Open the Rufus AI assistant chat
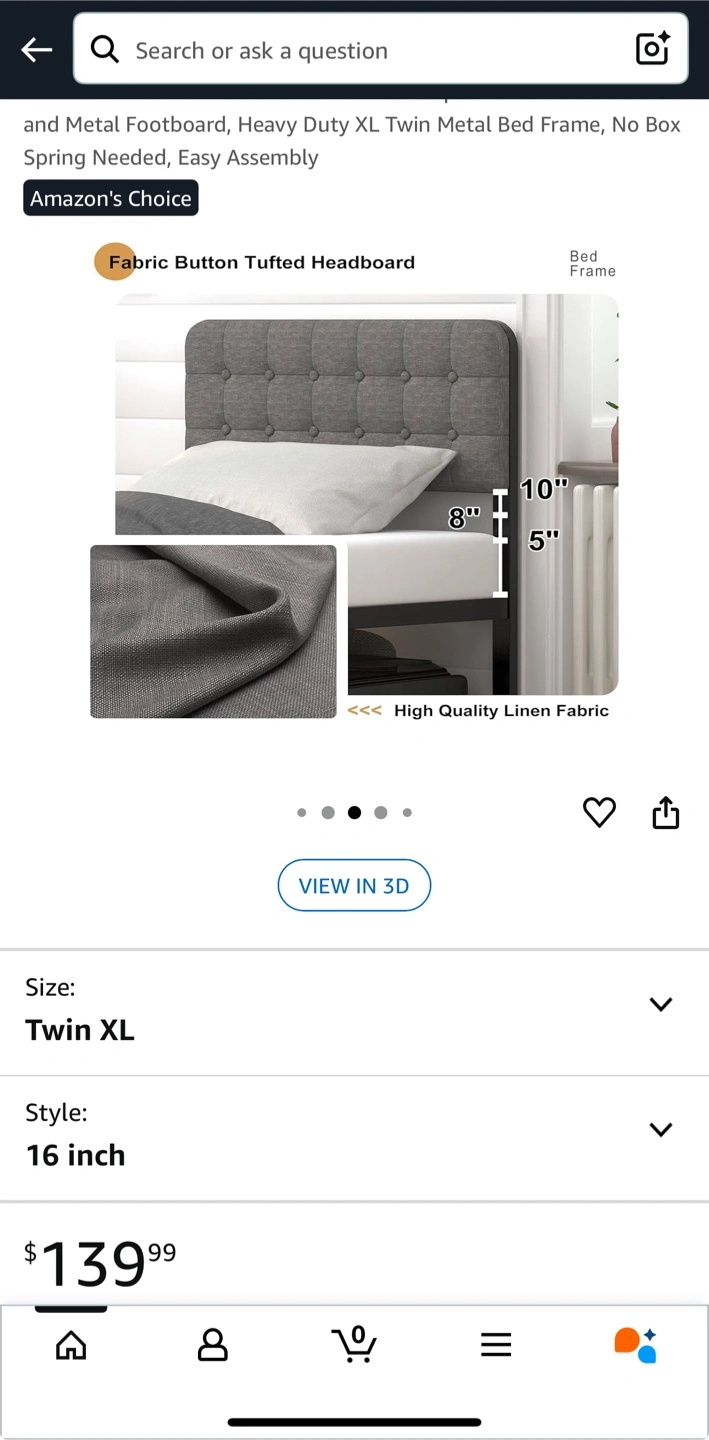This screenshot has width=709, height=1440. tap(636, 1345)
